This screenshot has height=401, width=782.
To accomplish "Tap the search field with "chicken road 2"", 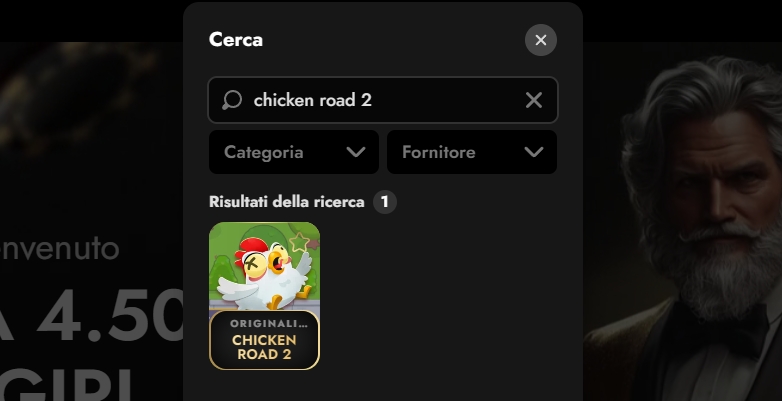I will point(380,100).
